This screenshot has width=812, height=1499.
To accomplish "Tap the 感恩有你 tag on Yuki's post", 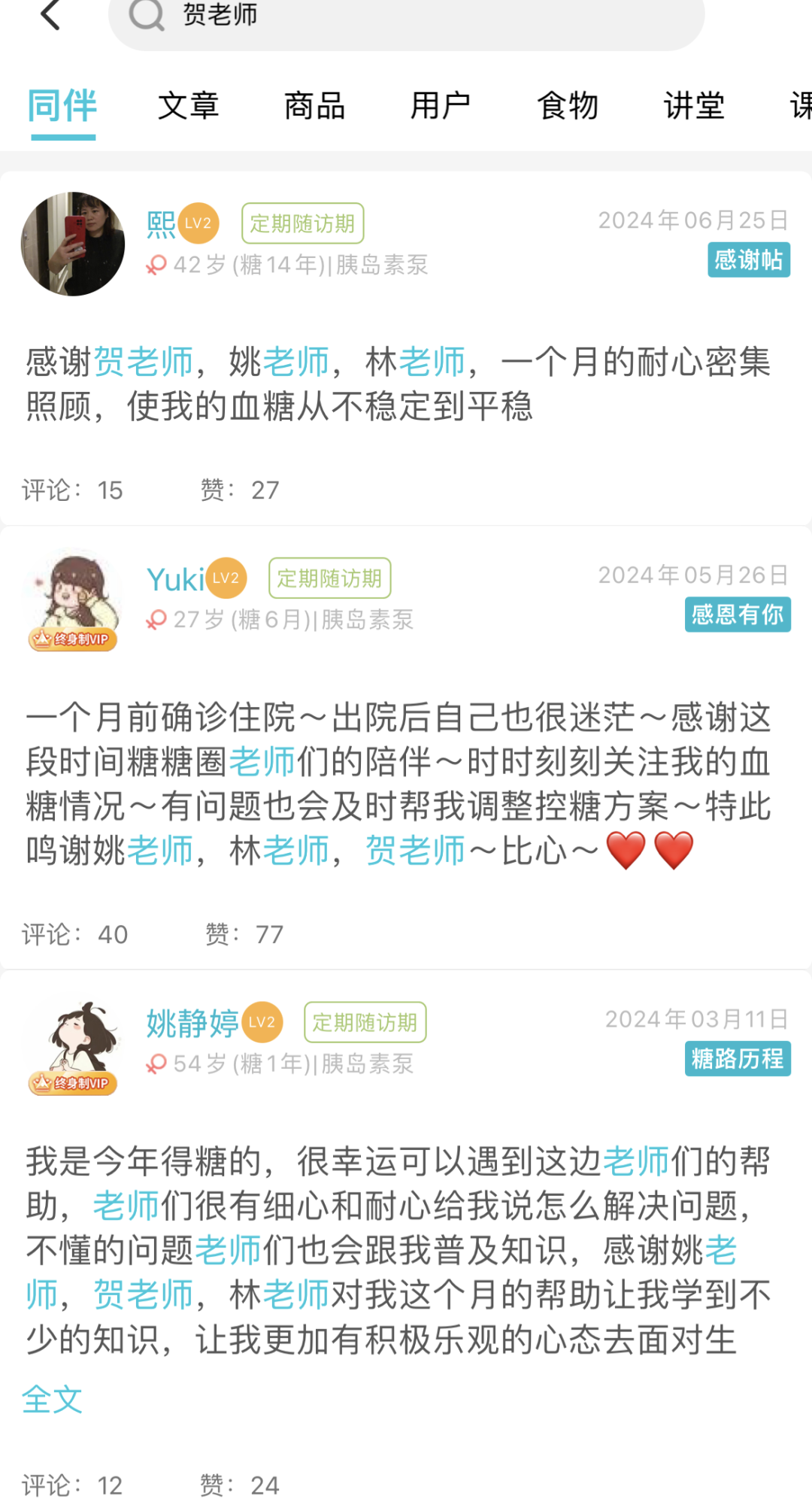I will [x=737, y=614].
